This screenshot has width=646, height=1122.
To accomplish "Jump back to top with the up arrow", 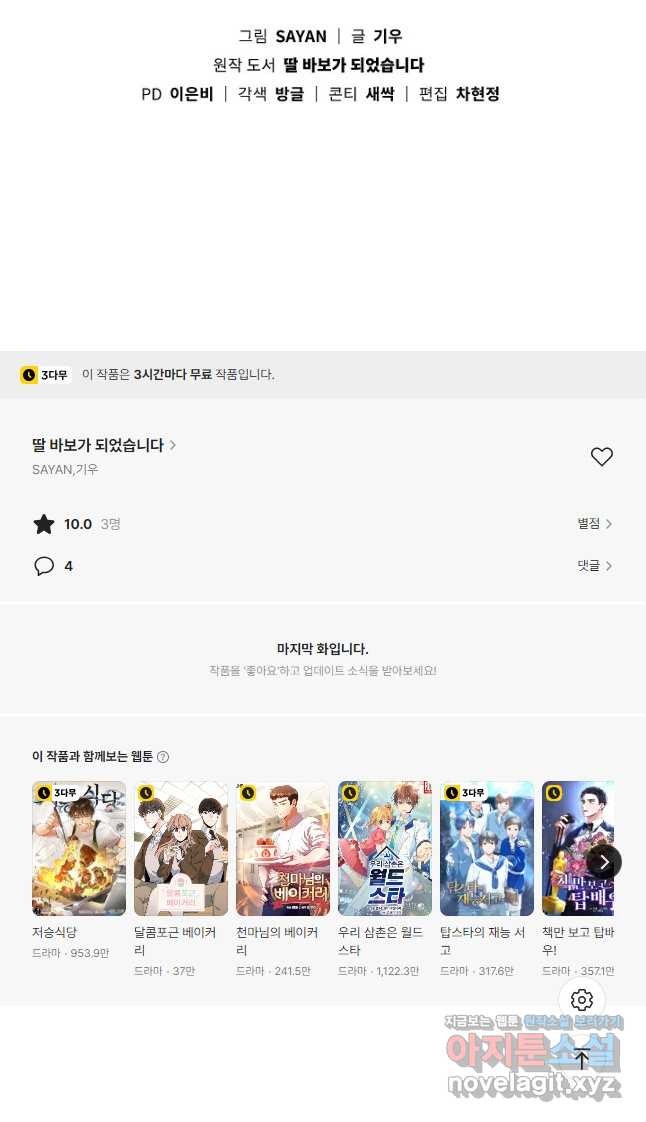I will (x=582, y=1059).
